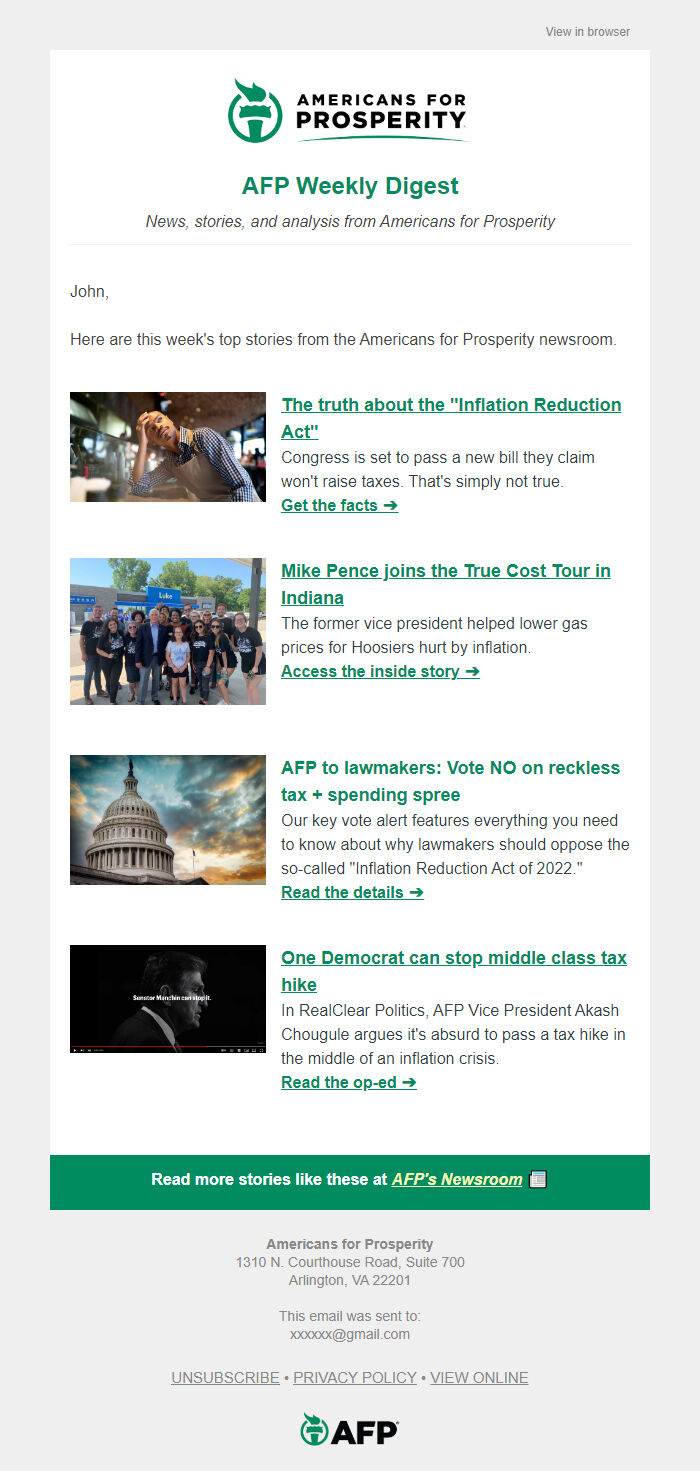Open the stressed restaurant worker story image
Image resolution: width=700 pixels, height=1472 pixels.
[168, 447]
